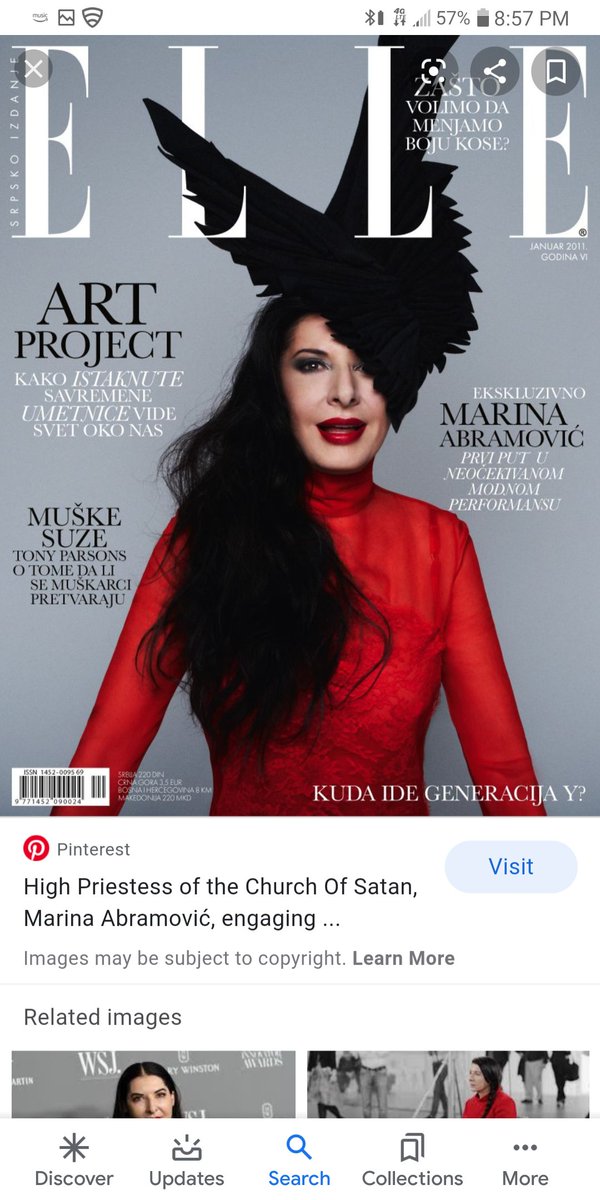
Task: View the ELLE cover image fullscreen
Action: pos(300,450)
